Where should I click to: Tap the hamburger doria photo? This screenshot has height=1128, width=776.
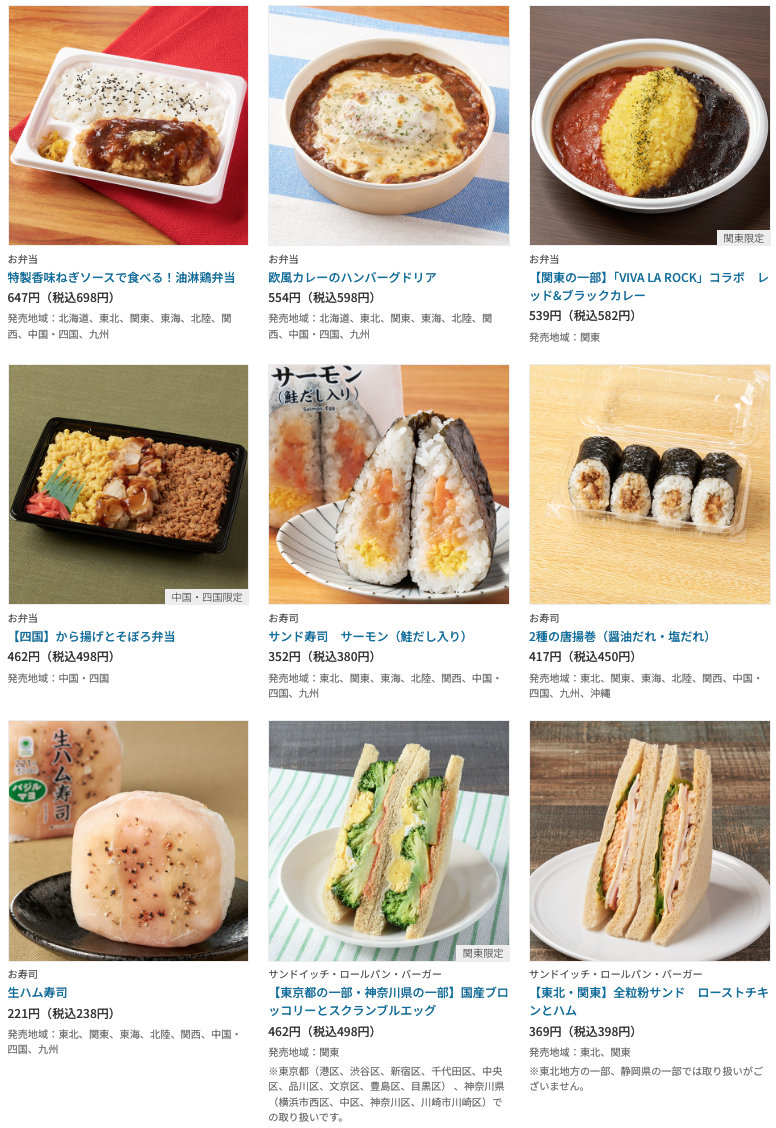[x=388, y=125]
